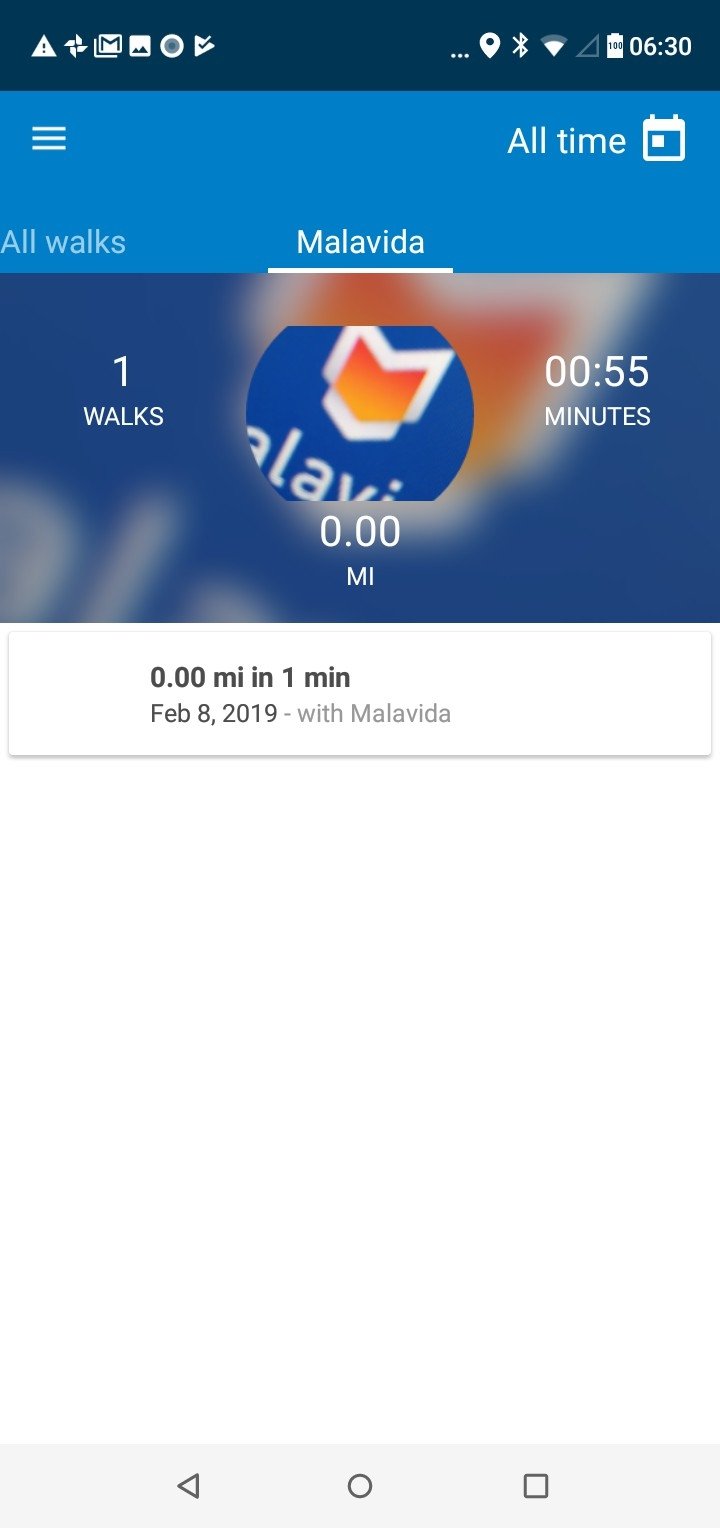Switch to the All walks tab
This screenshot has width=720, height=1528.
[64, 242]
